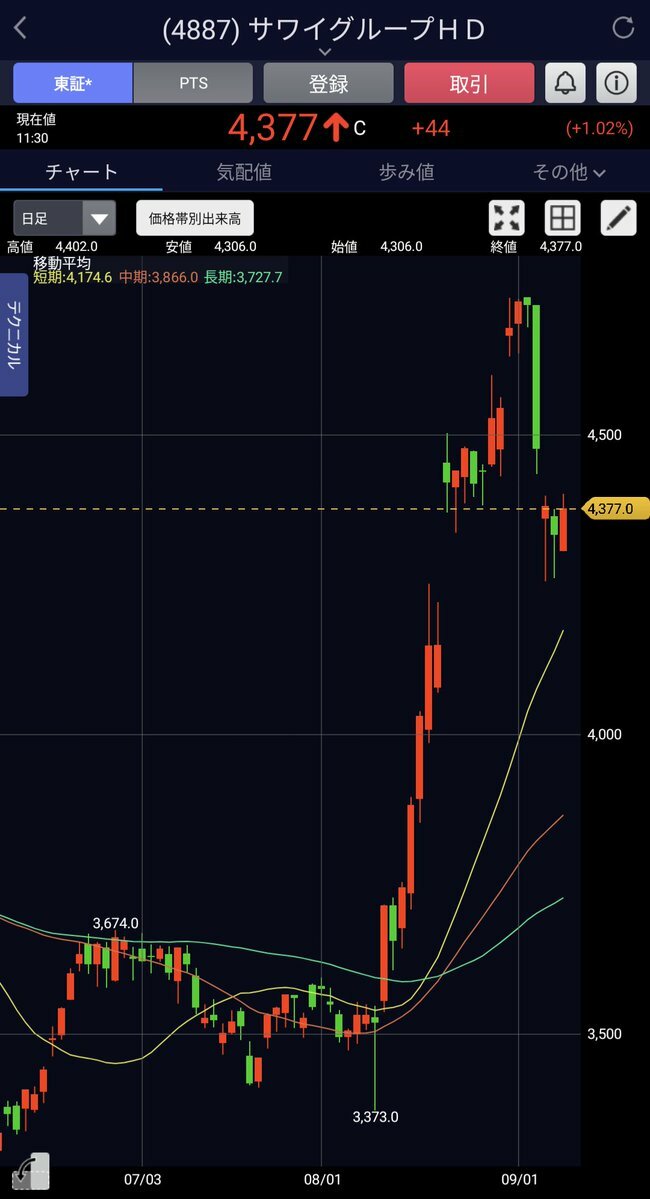The image size is (650, 1199).
Task: Select the 東証 market button
Action: pos(73,83)
